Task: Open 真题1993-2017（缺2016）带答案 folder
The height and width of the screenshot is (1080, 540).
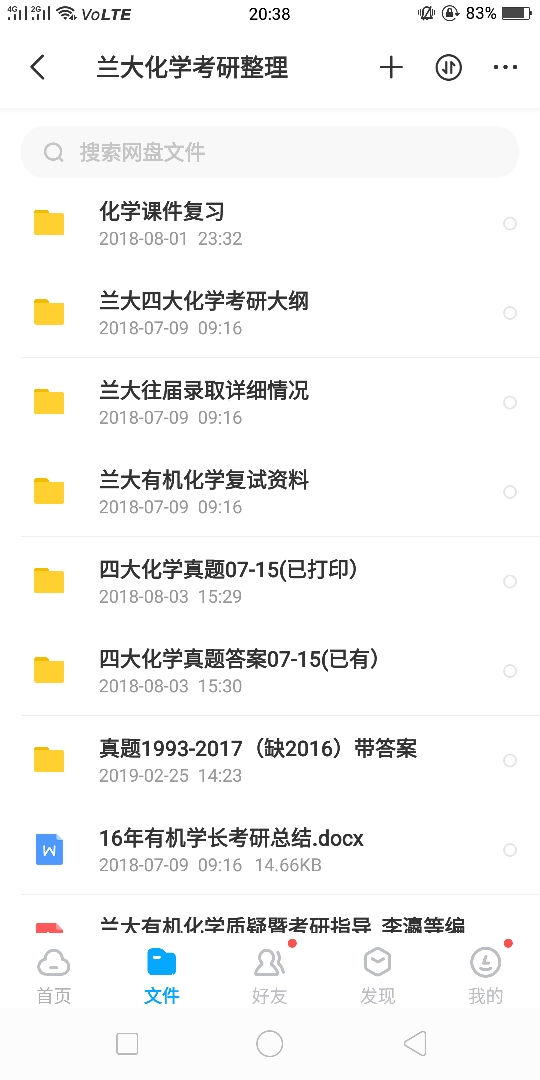Action: [x=270, y=760]
